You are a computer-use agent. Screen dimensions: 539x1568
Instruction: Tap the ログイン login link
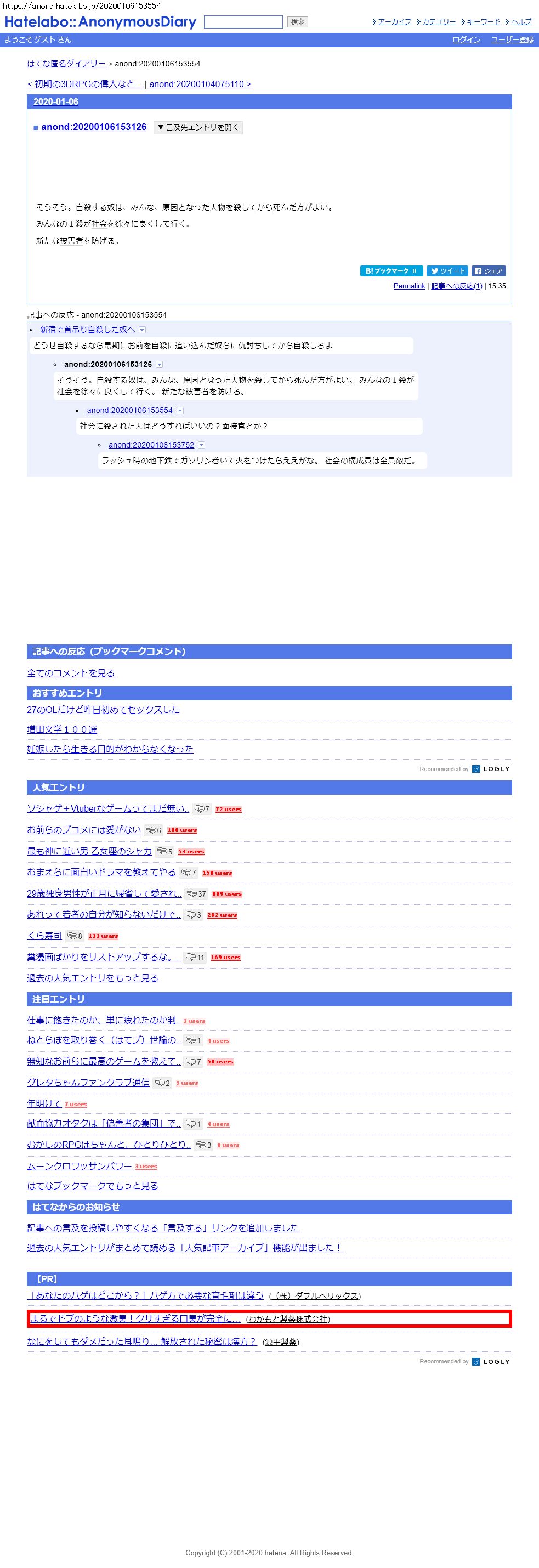466,39
